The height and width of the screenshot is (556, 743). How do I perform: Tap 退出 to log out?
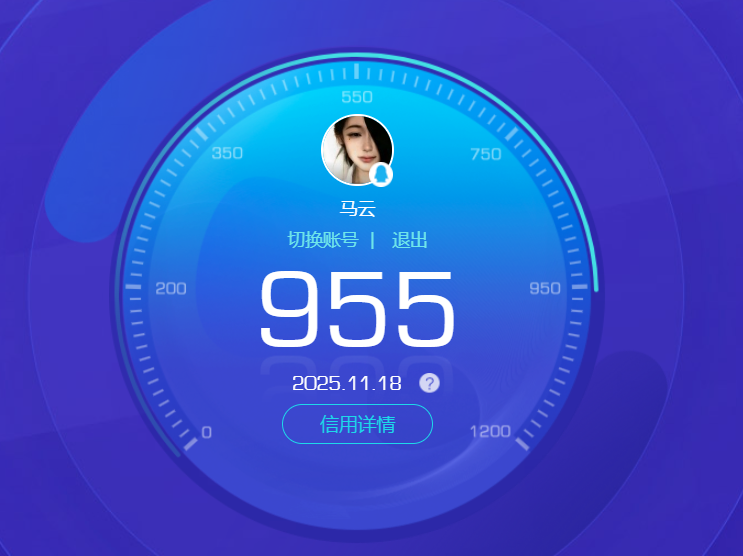409,240
